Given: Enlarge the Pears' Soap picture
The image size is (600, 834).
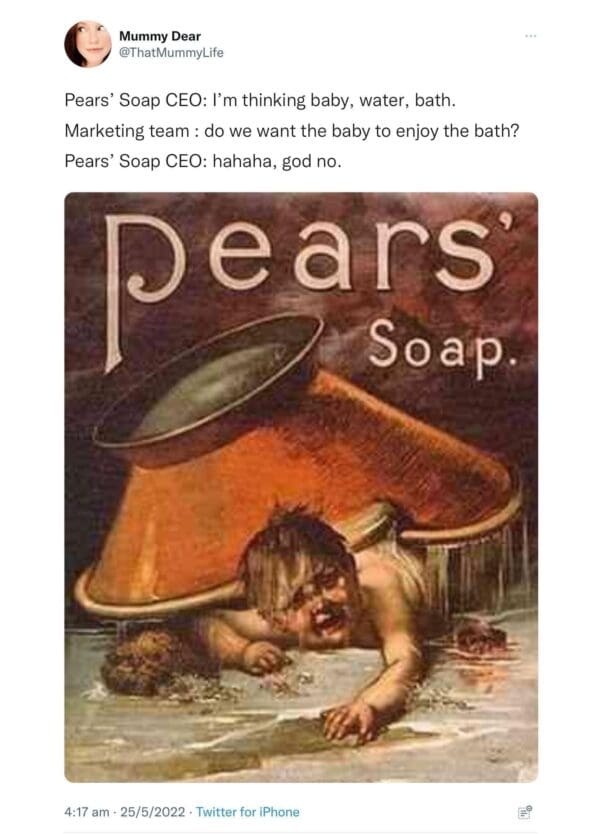Looking at the screenshot, I should click(x=301, y=487).
